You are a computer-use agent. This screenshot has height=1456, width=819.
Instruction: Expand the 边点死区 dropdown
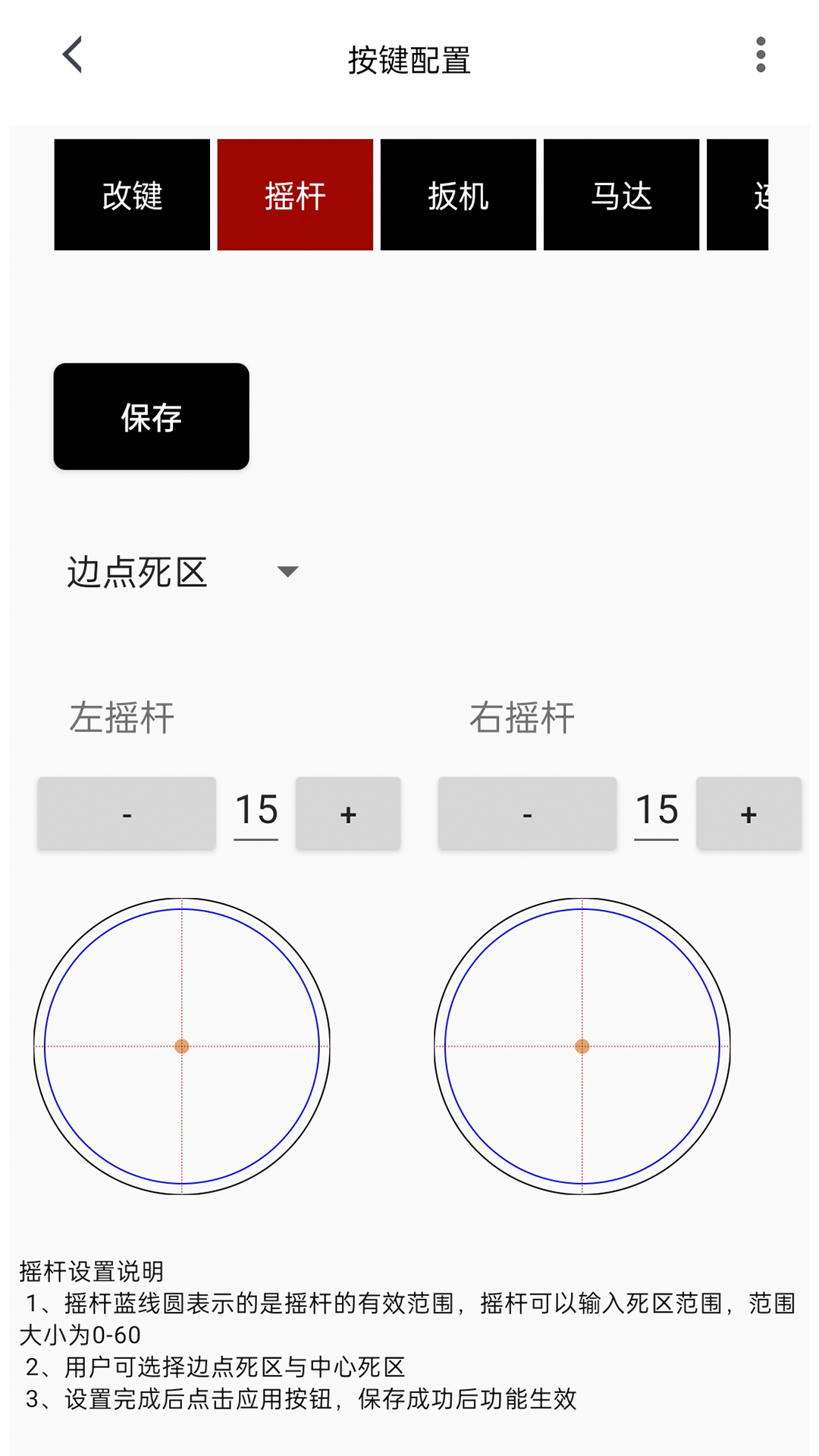[x=182, y=572]
